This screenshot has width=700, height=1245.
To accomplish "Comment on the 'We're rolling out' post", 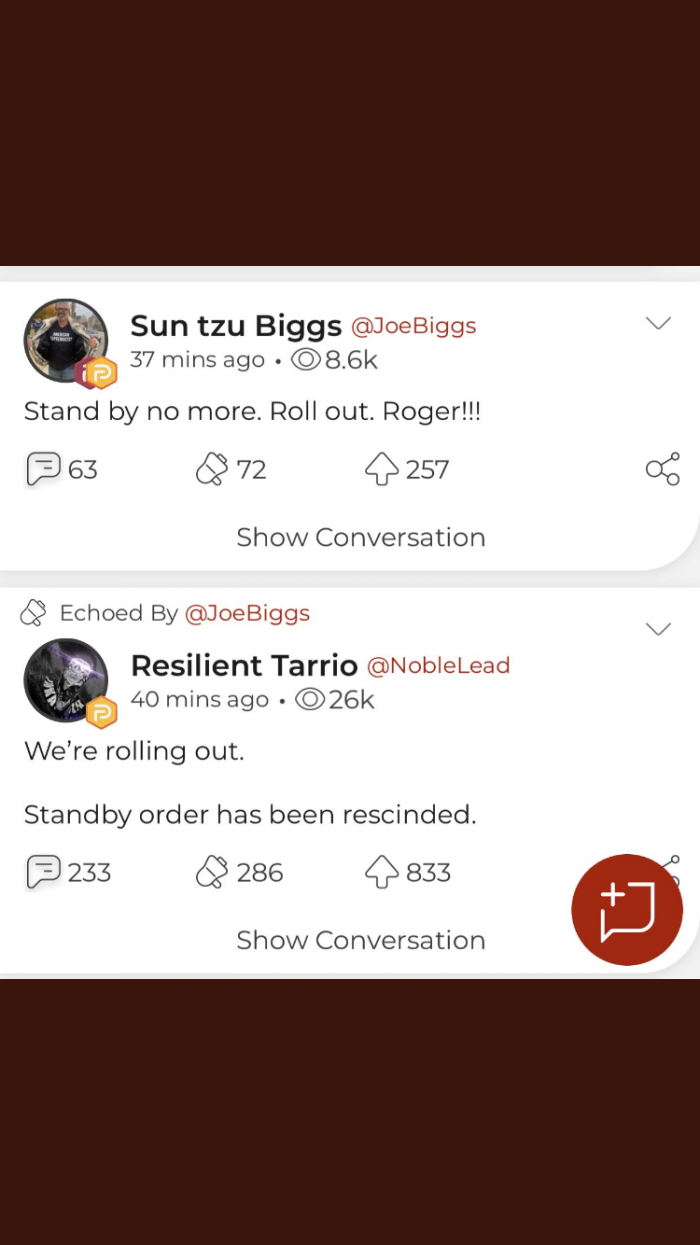I will 44,872.
